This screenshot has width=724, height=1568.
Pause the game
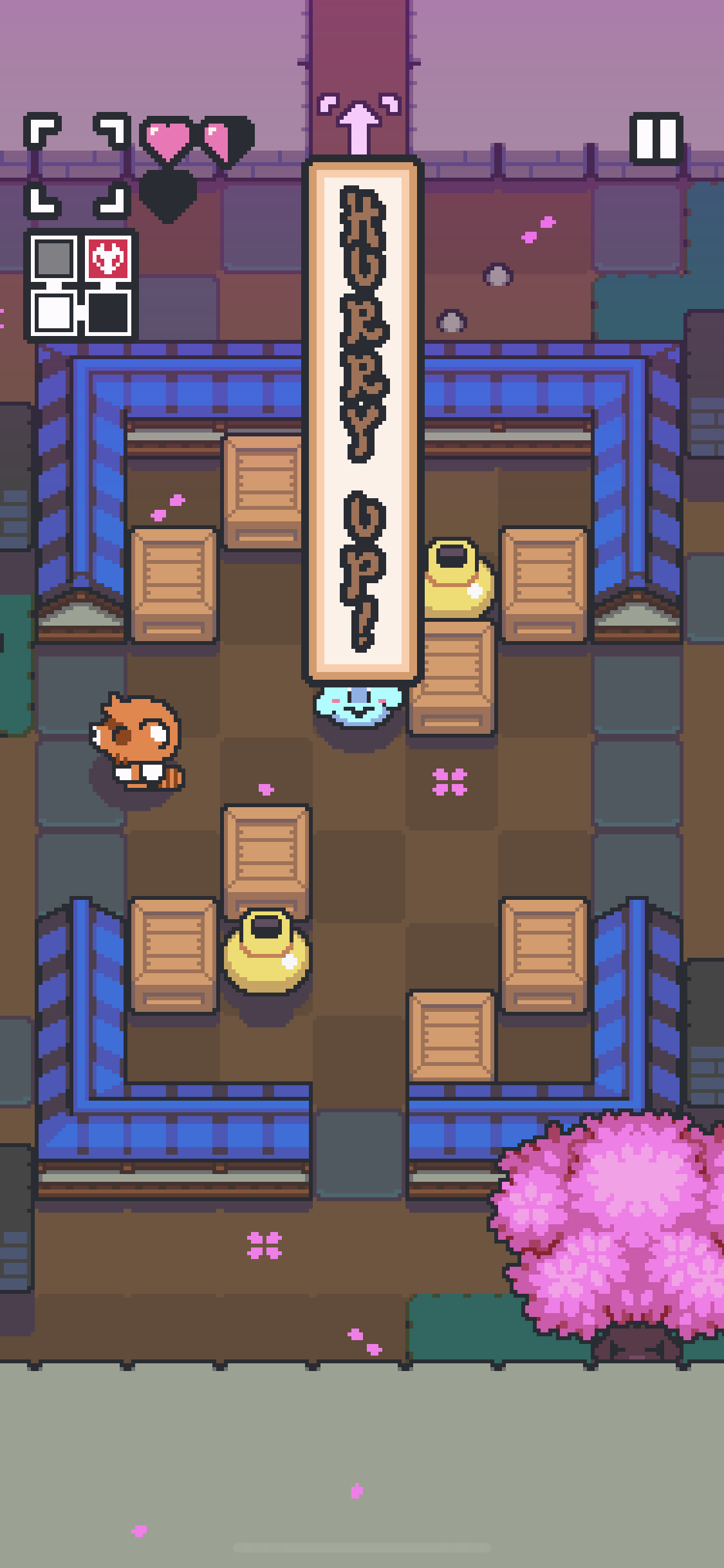click(656, 138)
